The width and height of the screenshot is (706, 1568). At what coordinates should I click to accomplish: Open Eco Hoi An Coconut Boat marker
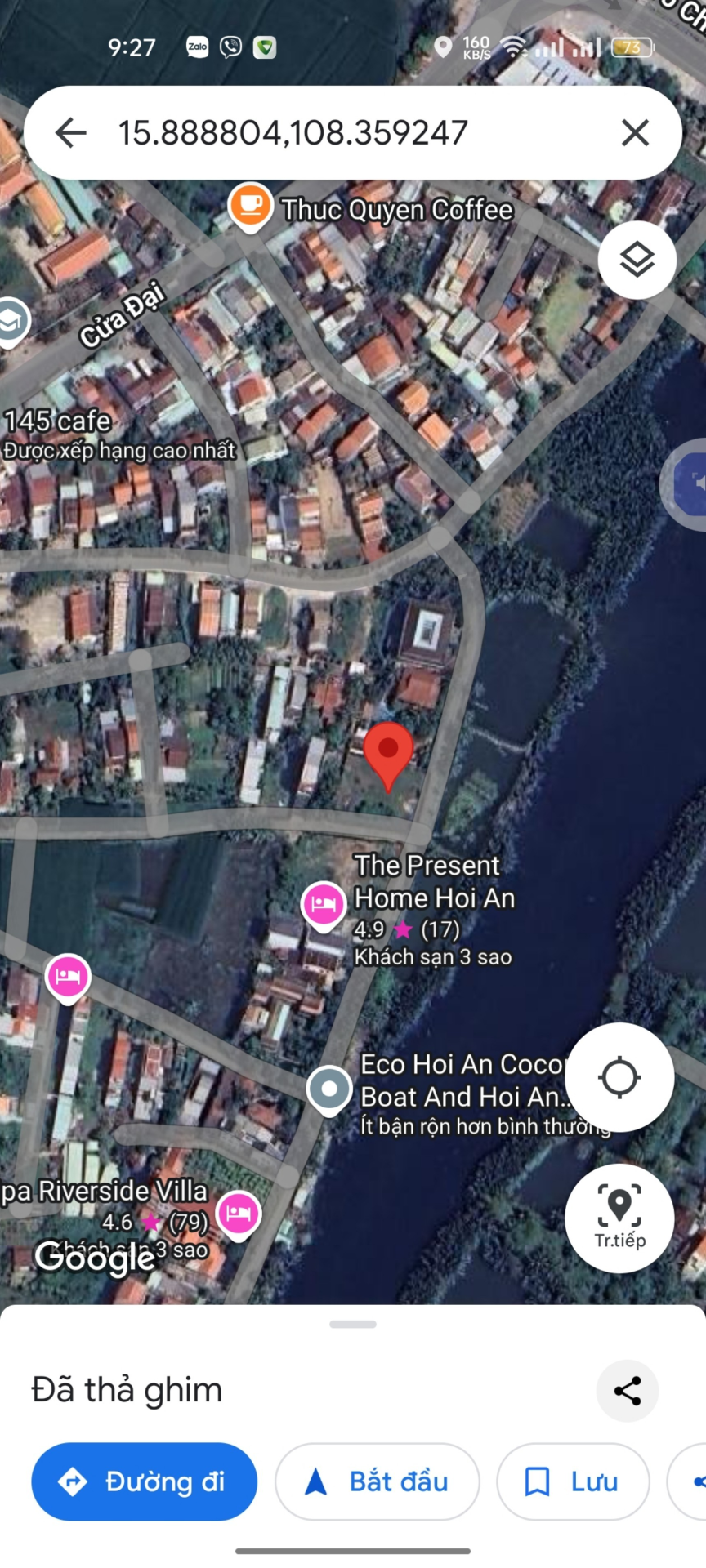329,1089
